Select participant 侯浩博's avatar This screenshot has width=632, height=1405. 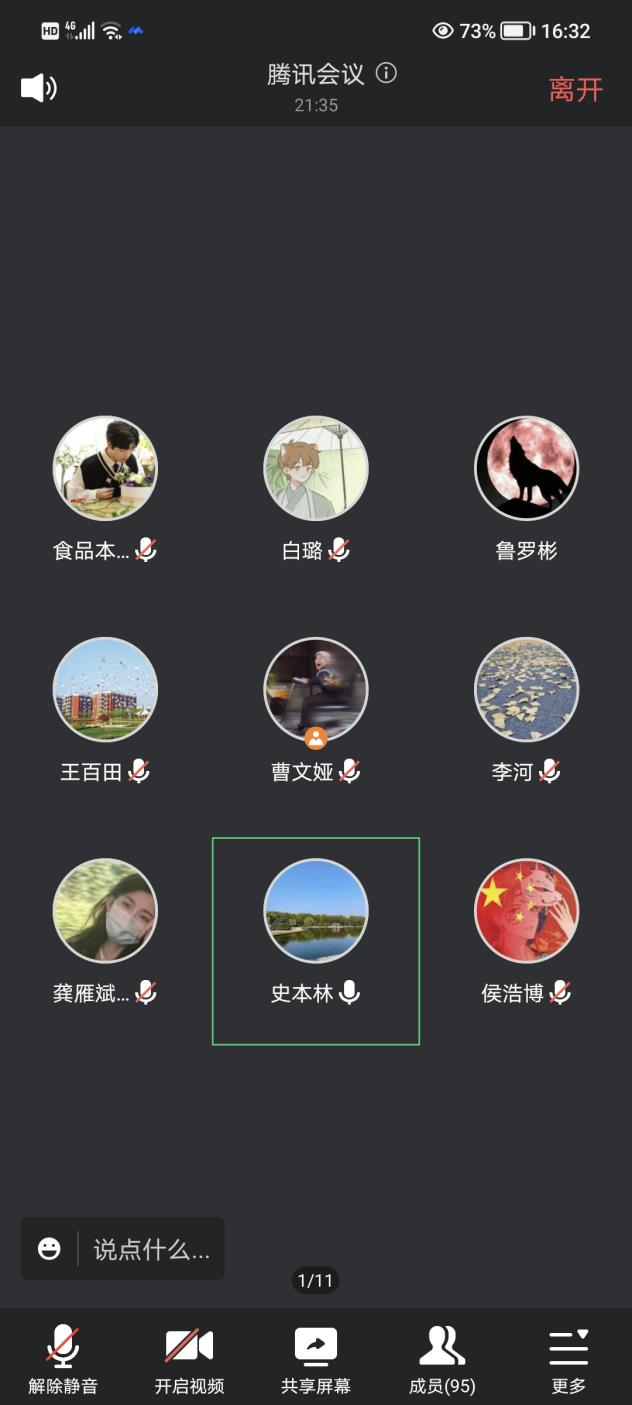point(526,910)
